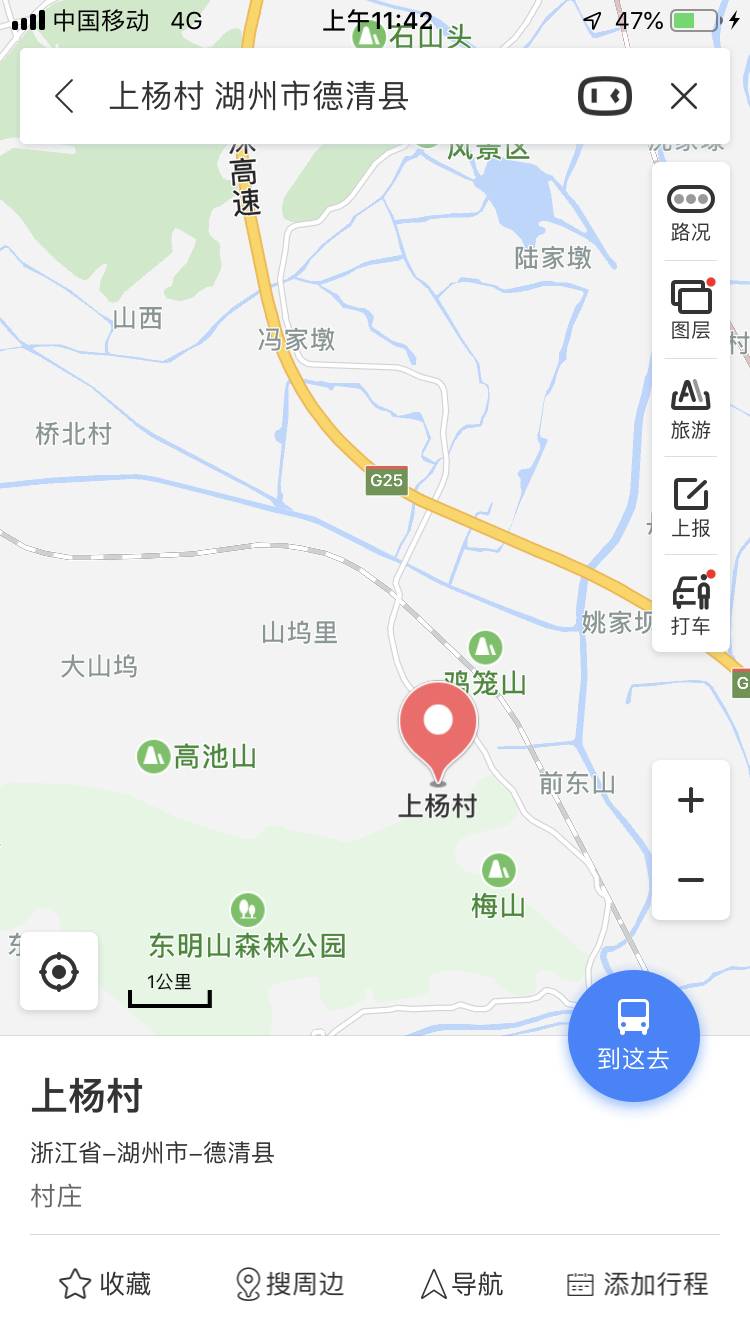The image size is (750, 1334).
Task: Open the voice assistant icon in search bar
Action: click(605, 97)
